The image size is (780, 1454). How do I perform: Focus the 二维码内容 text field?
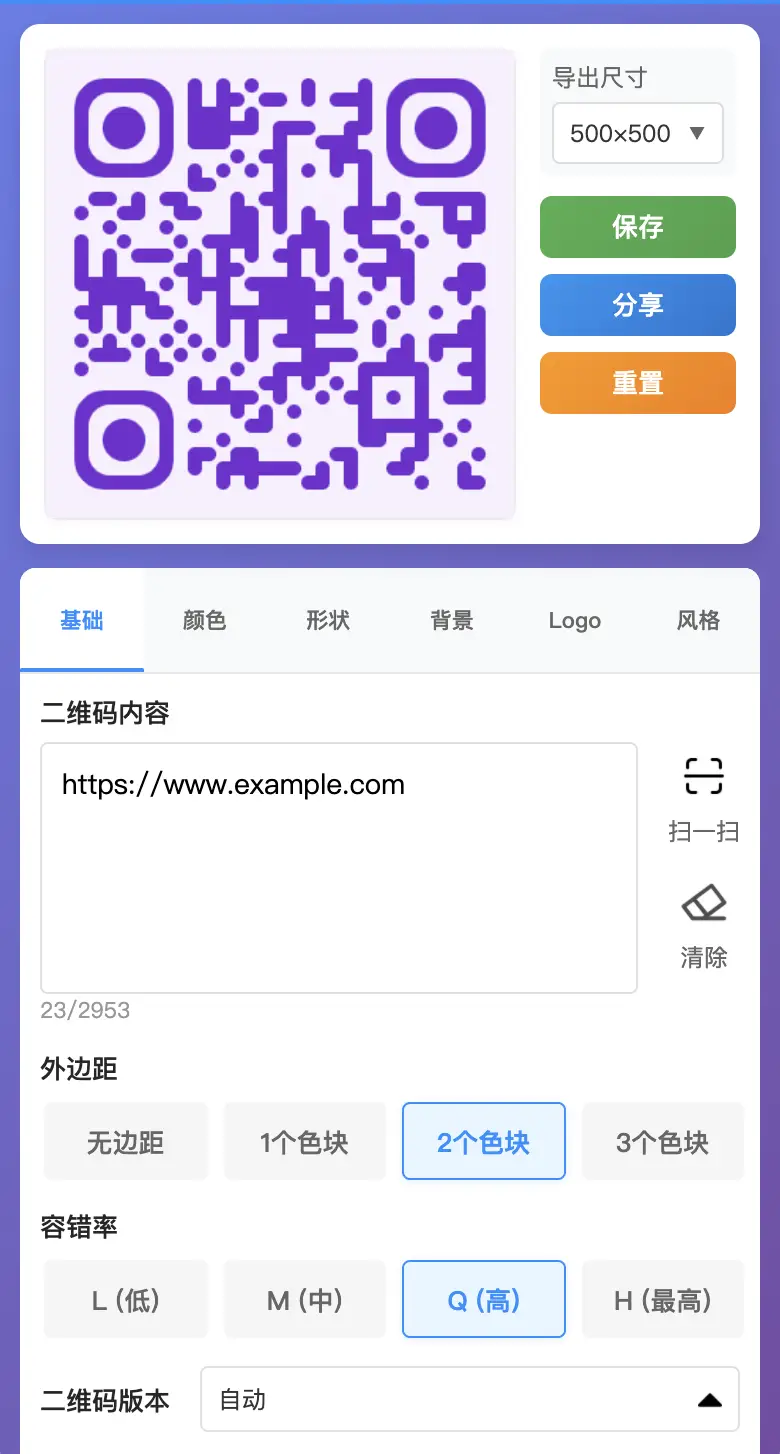[x=338, y=867]
